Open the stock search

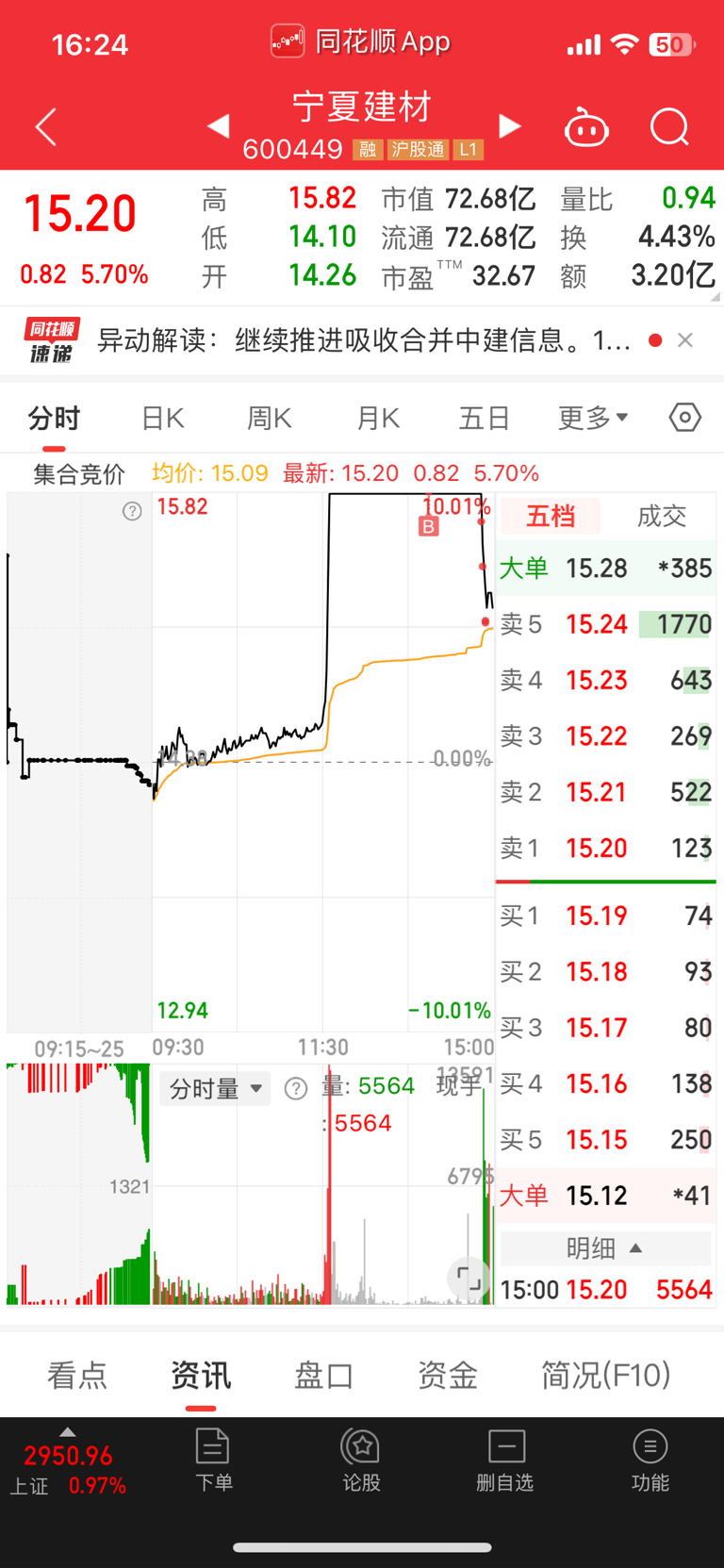669,127
